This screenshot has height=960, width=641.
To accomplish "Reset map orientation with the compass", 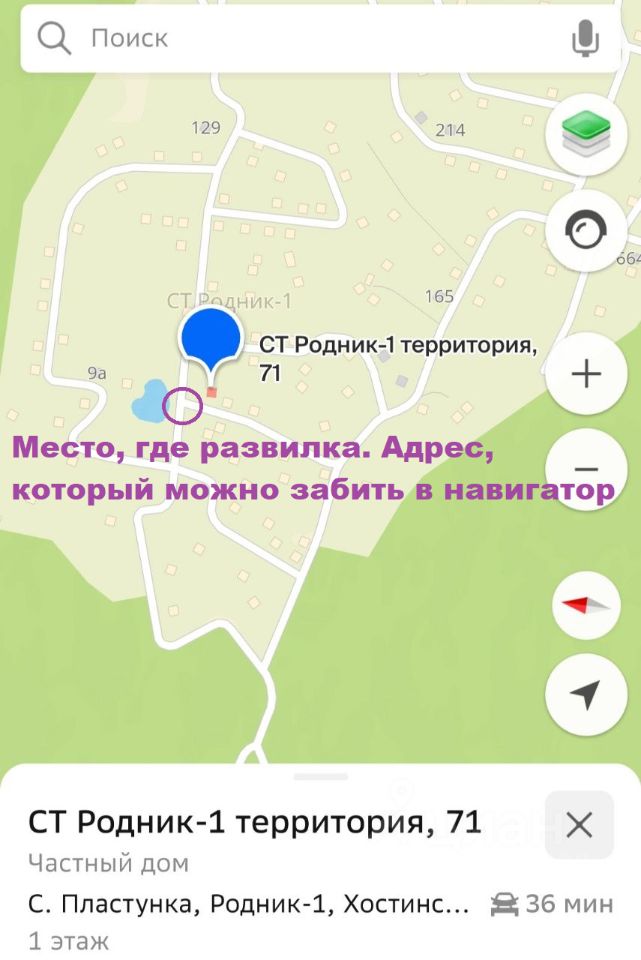I will 585,605.
